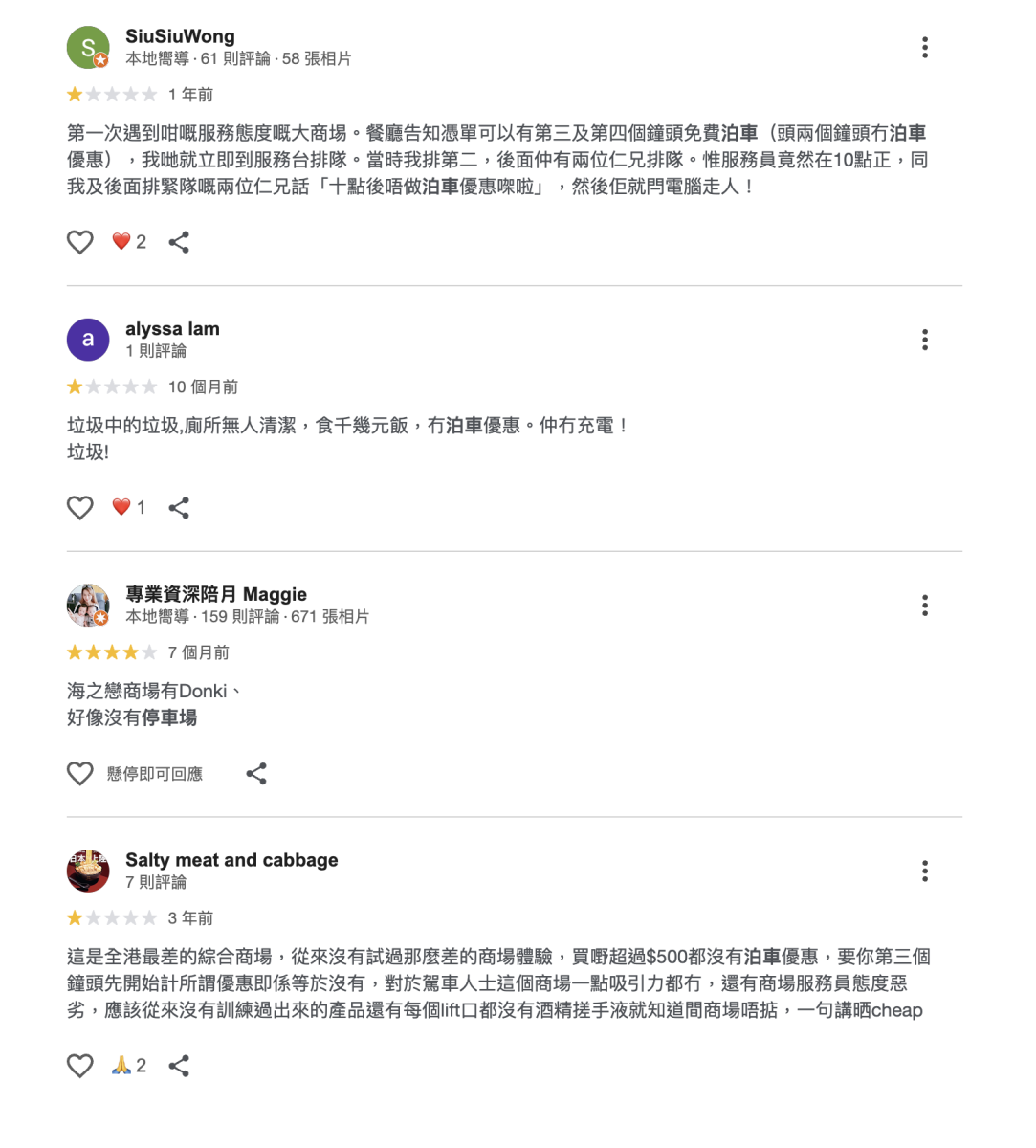Open the overflow menu on SiuSiuWong's review
1036x1148 pixels.
point(925,48)
